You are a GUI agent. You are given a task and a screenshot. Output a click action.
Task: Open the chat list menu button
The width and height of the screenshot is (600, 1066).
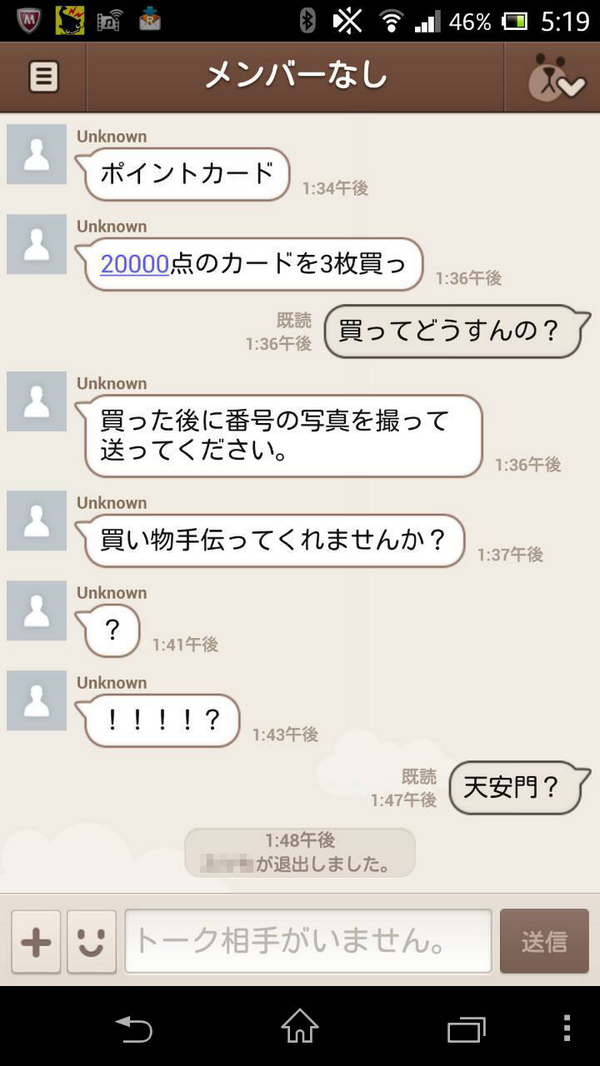[43, 76]
